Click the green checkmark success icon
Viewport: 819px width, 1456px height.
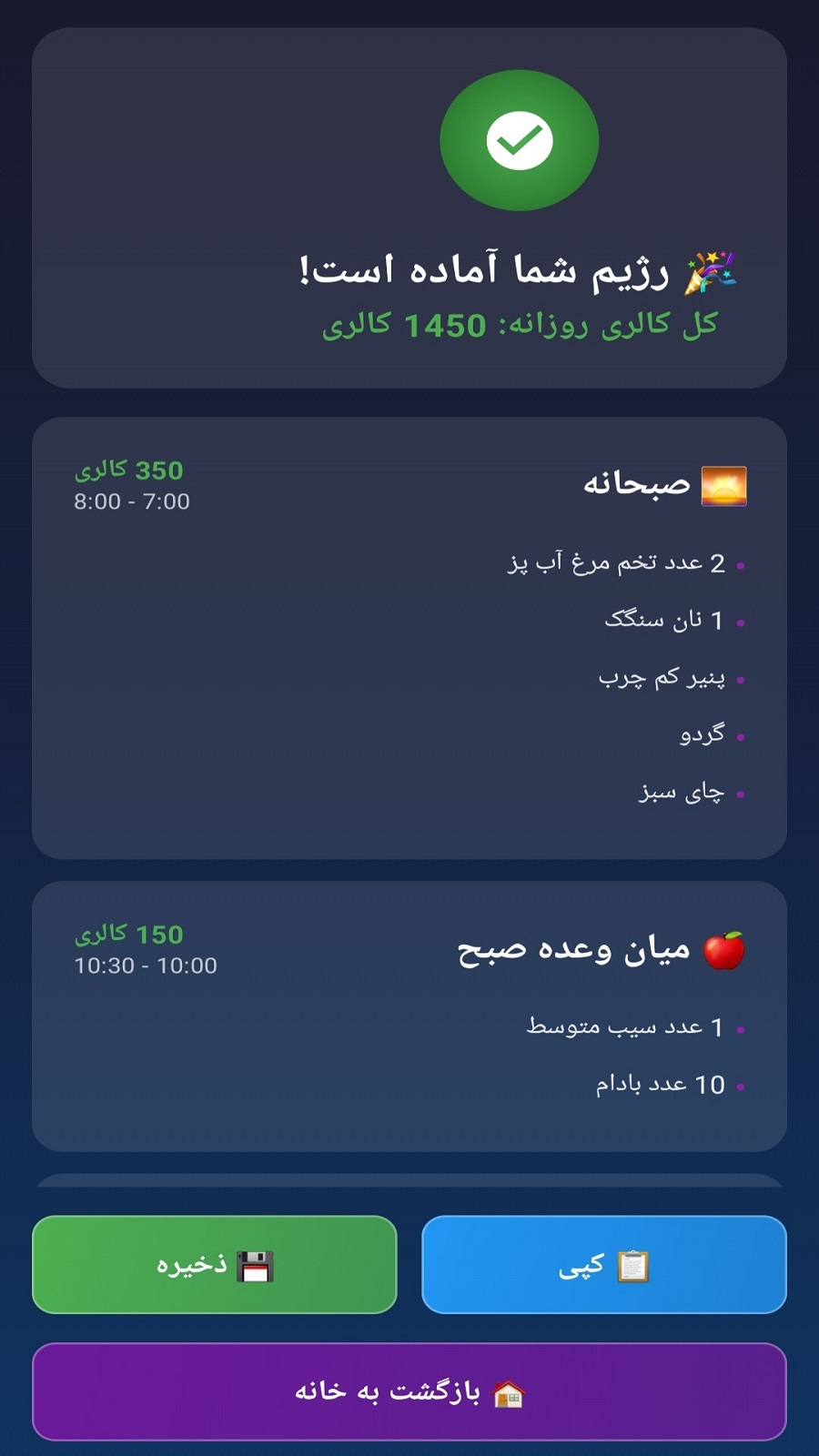point(519,141)
